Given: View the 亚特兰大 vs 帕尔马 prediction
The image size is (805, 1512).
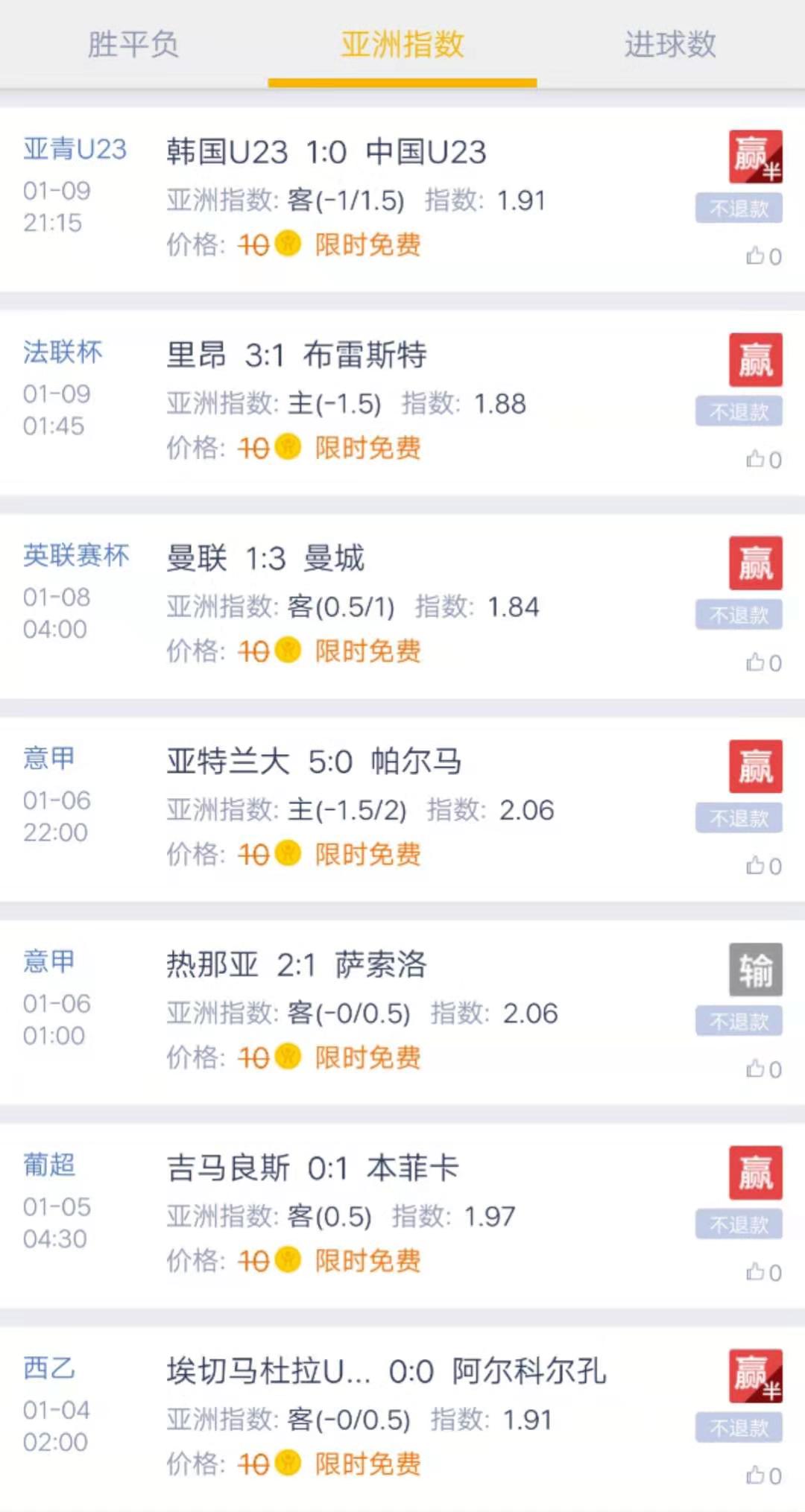Looking at the screenshot, I should coord(314,762).
